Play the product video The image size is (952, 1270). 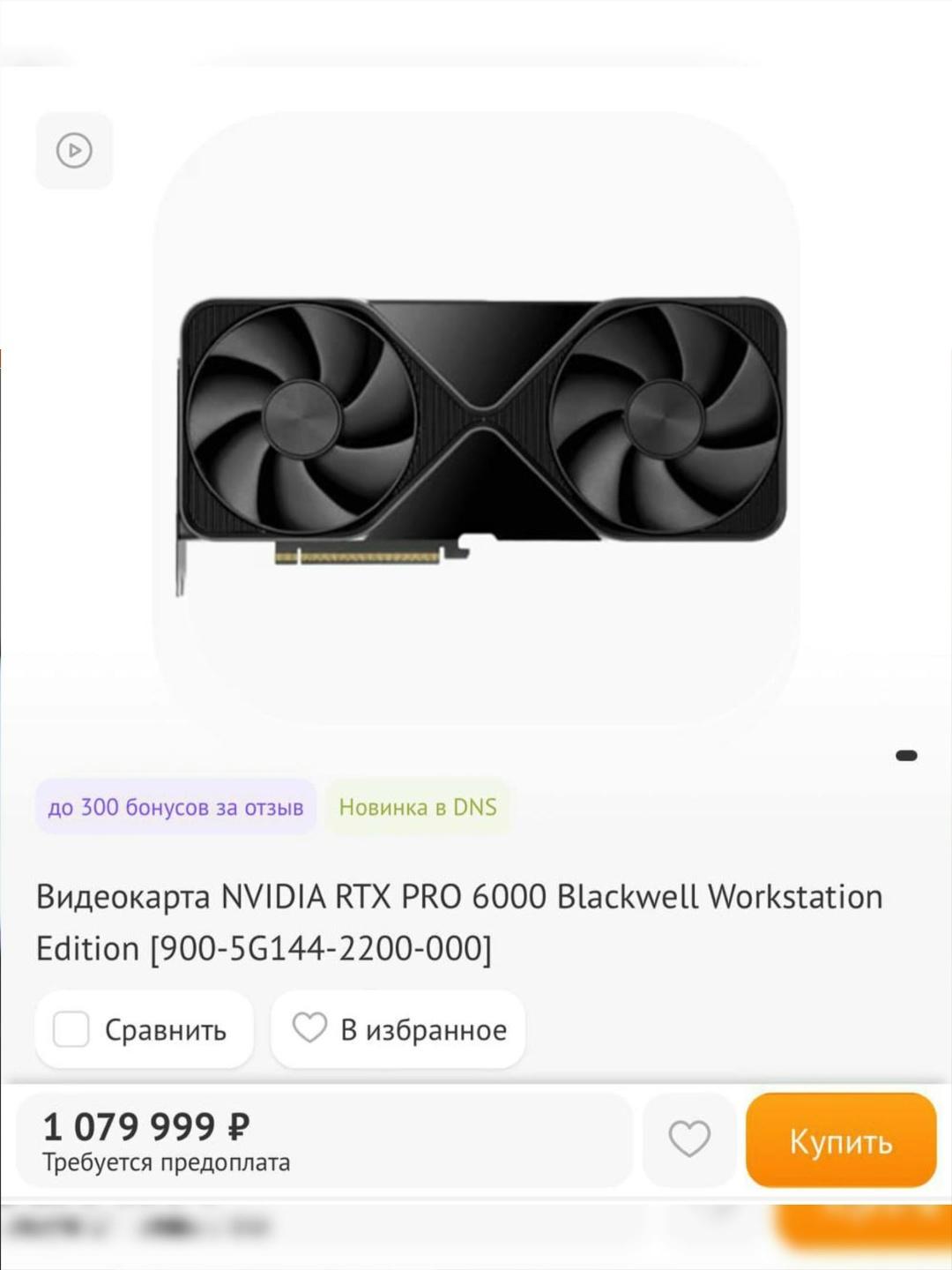[74, 151]
